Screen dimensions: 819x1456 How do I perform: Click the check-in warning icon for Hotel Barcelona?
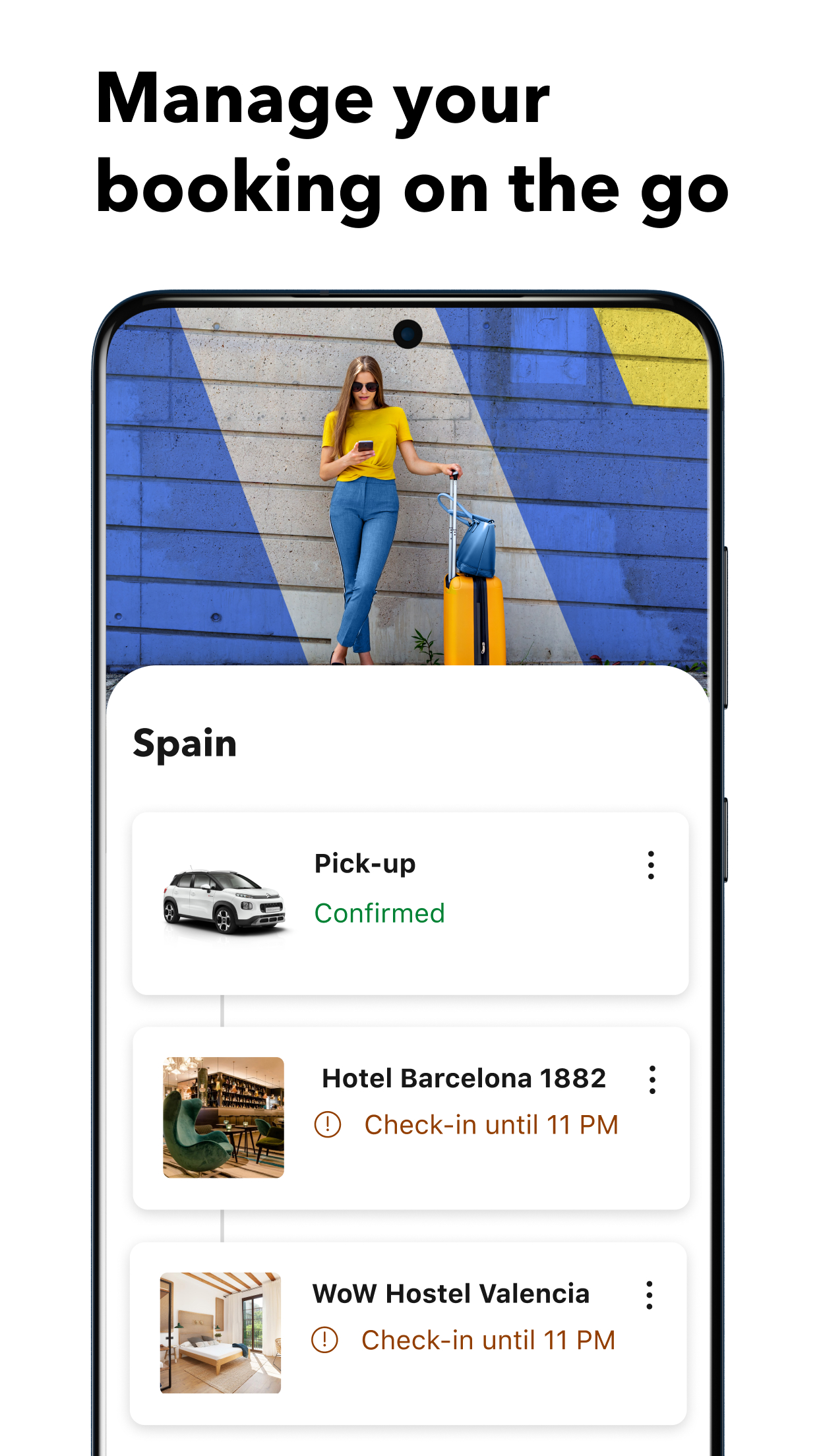click(329, 1126)
